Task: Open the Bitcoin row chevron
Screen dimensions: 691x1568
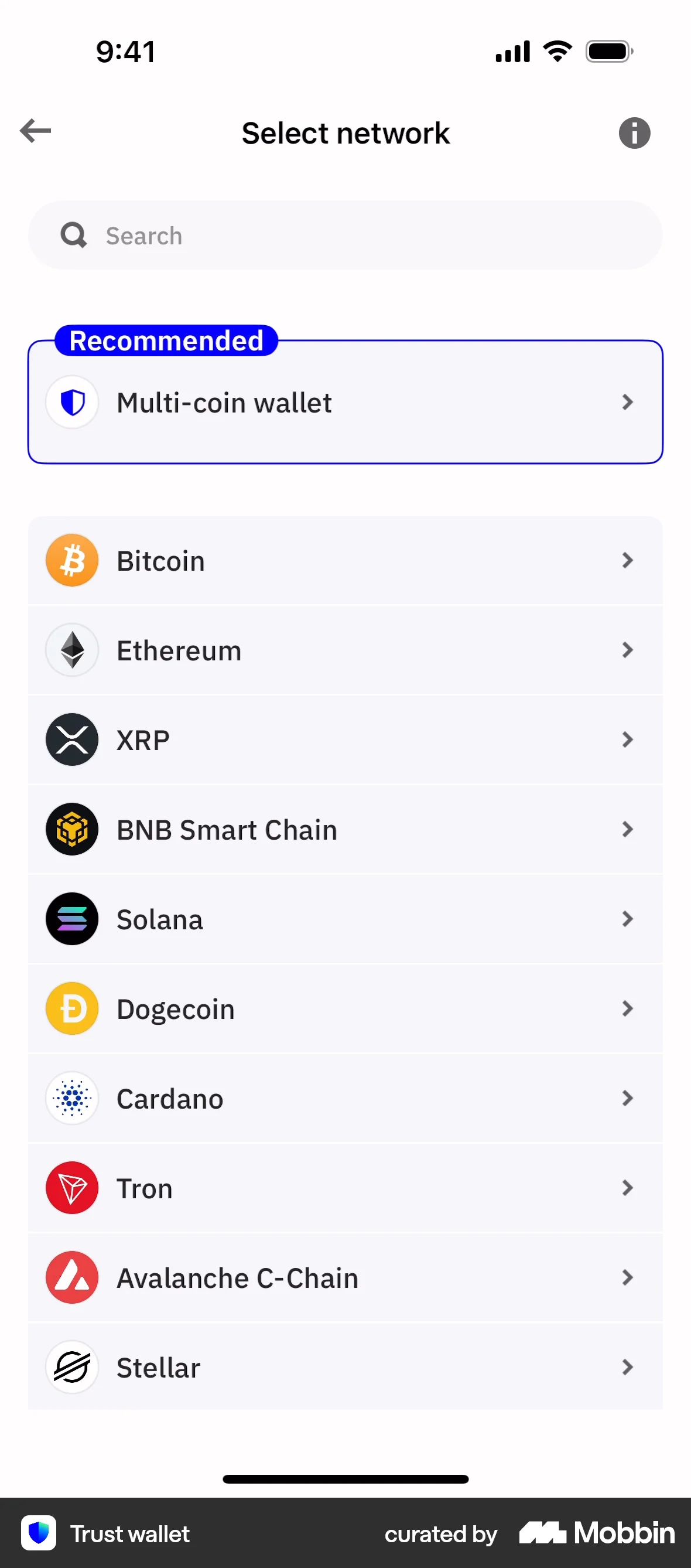Action: pos(628,560)
